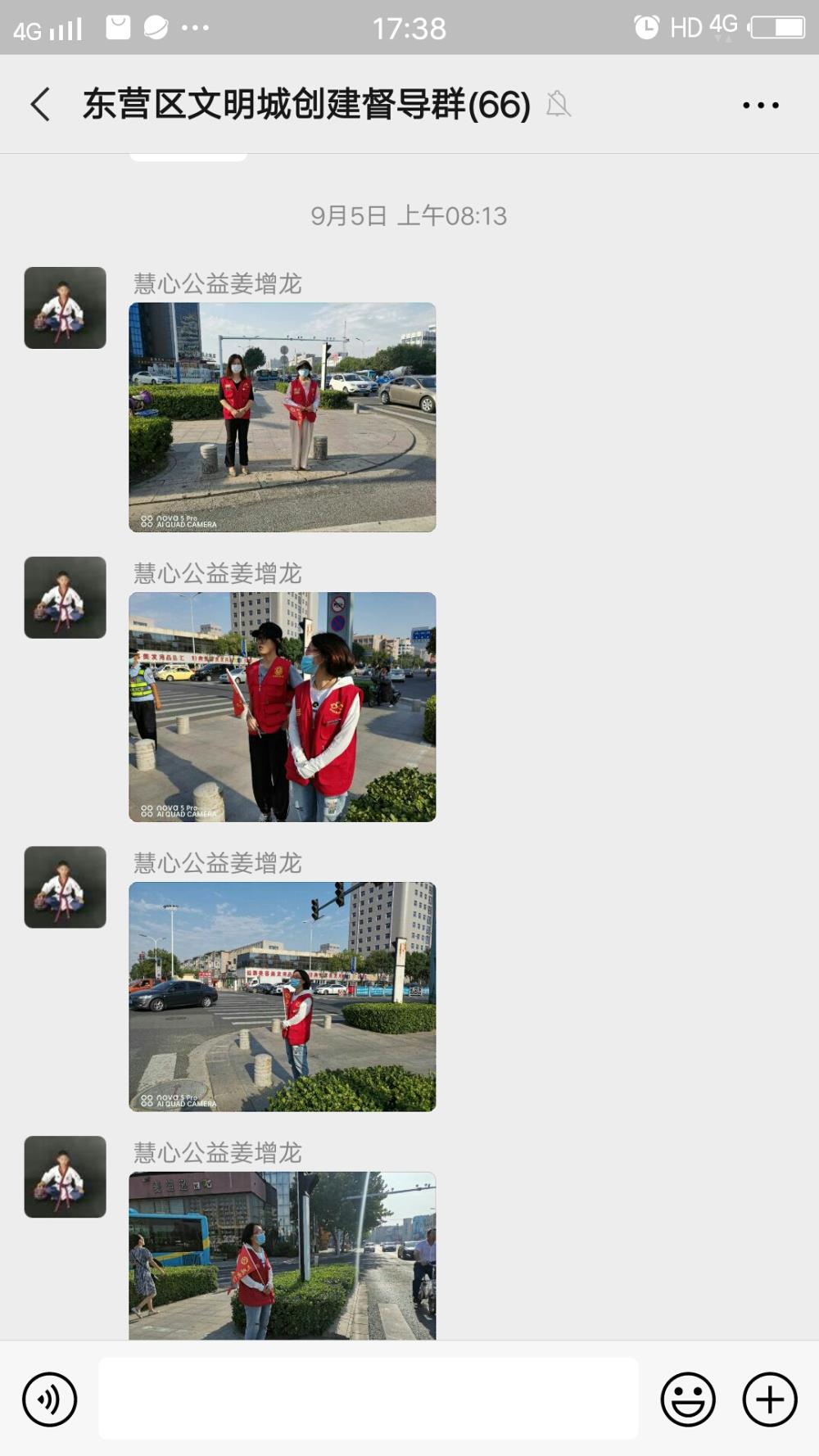Open the group chat options menu
The width and height of the screenshot is (819, 1456).
(761, 105)
